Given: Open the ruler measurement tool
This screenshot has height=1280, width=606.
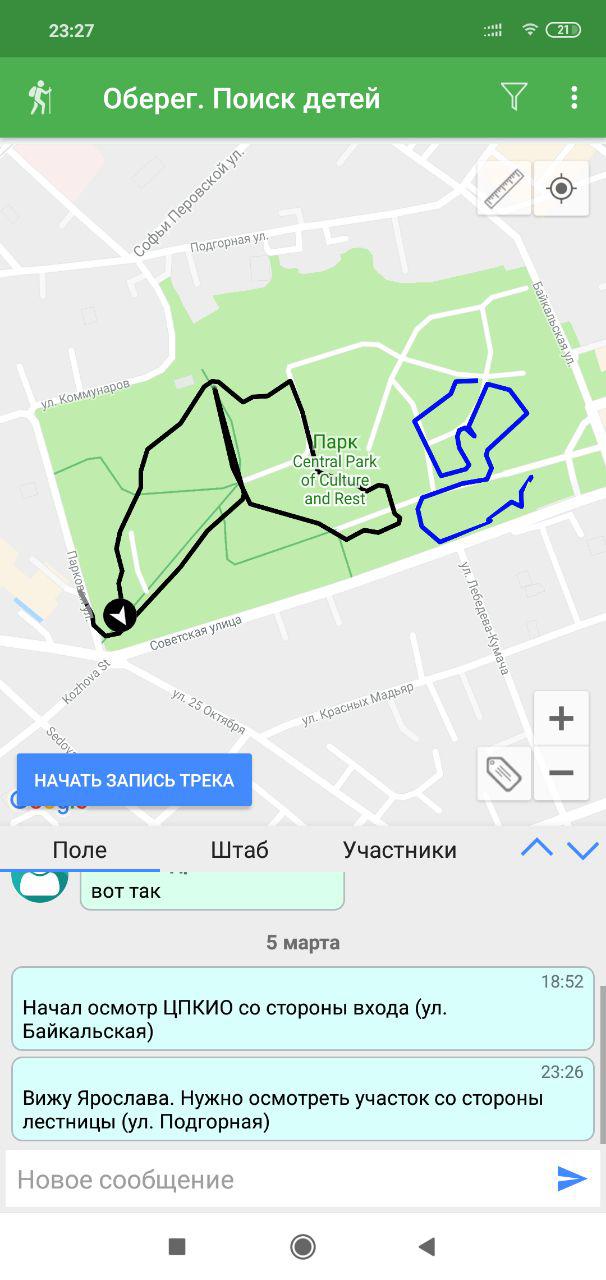Looking at the screenshot, I should 504,188.
